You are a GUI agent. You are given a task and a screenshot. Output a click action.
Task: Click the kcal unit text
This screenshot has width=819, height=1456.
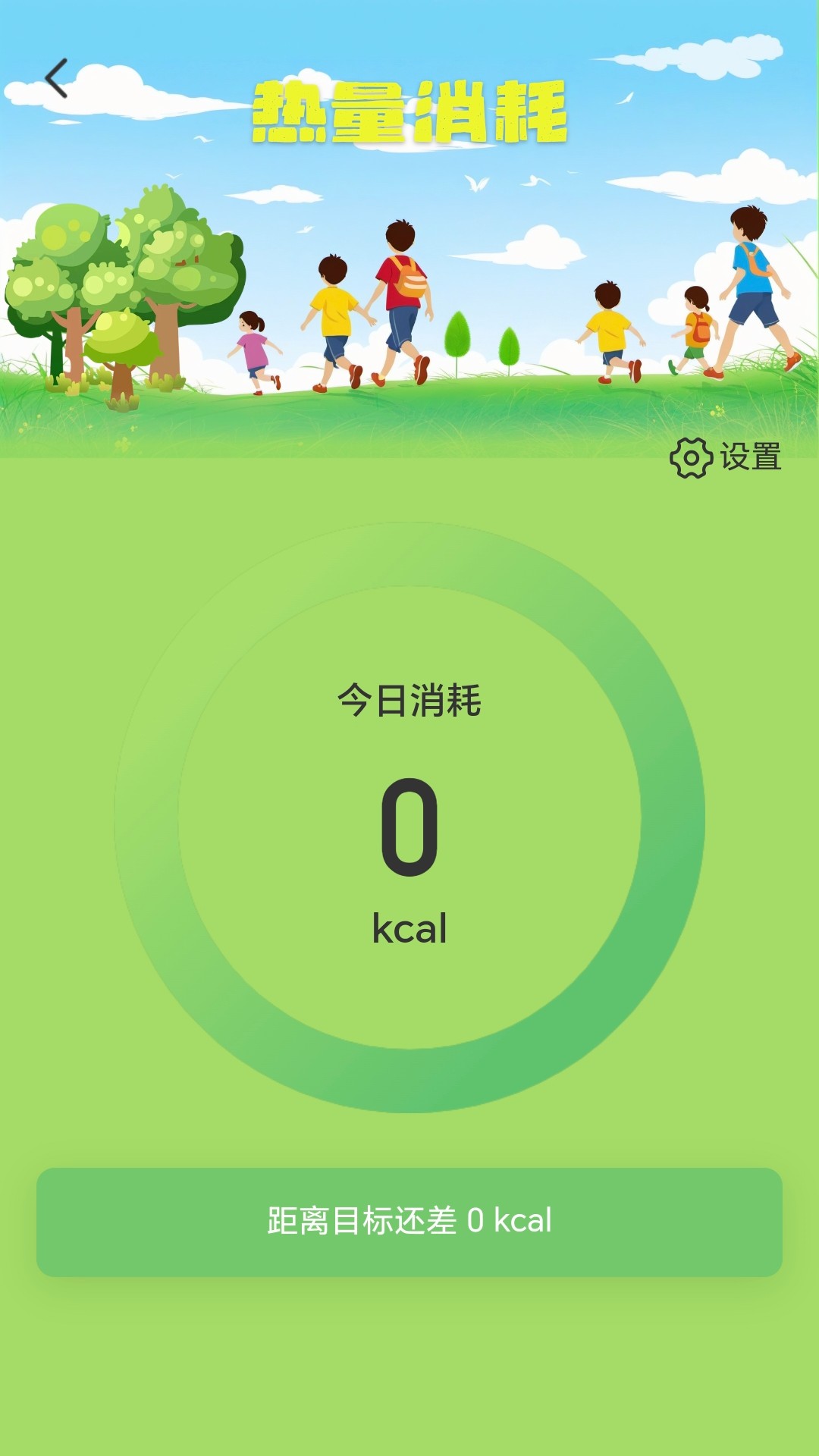(409, 927)
